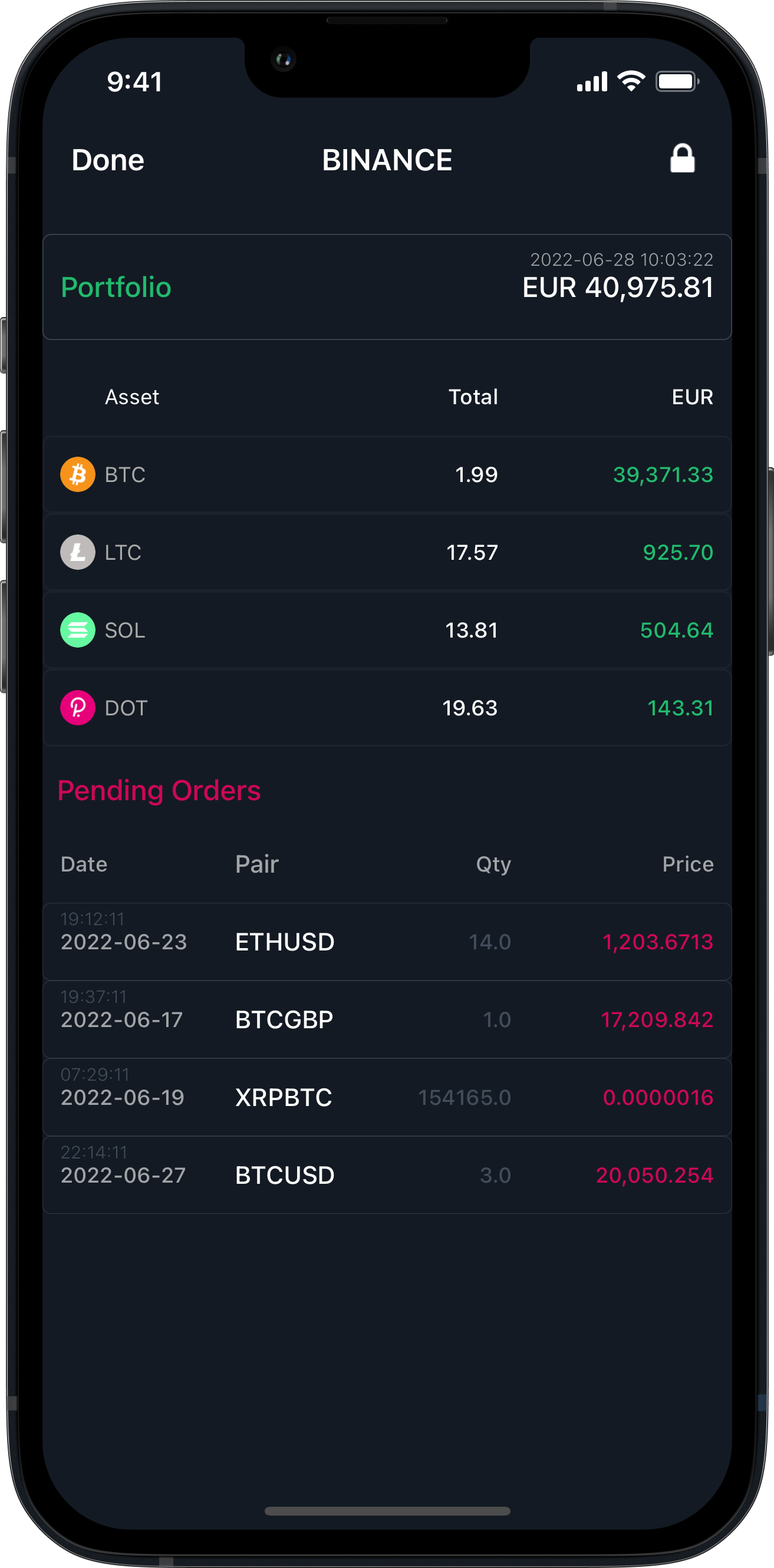Tap the Polkadot coin icon

77,708
